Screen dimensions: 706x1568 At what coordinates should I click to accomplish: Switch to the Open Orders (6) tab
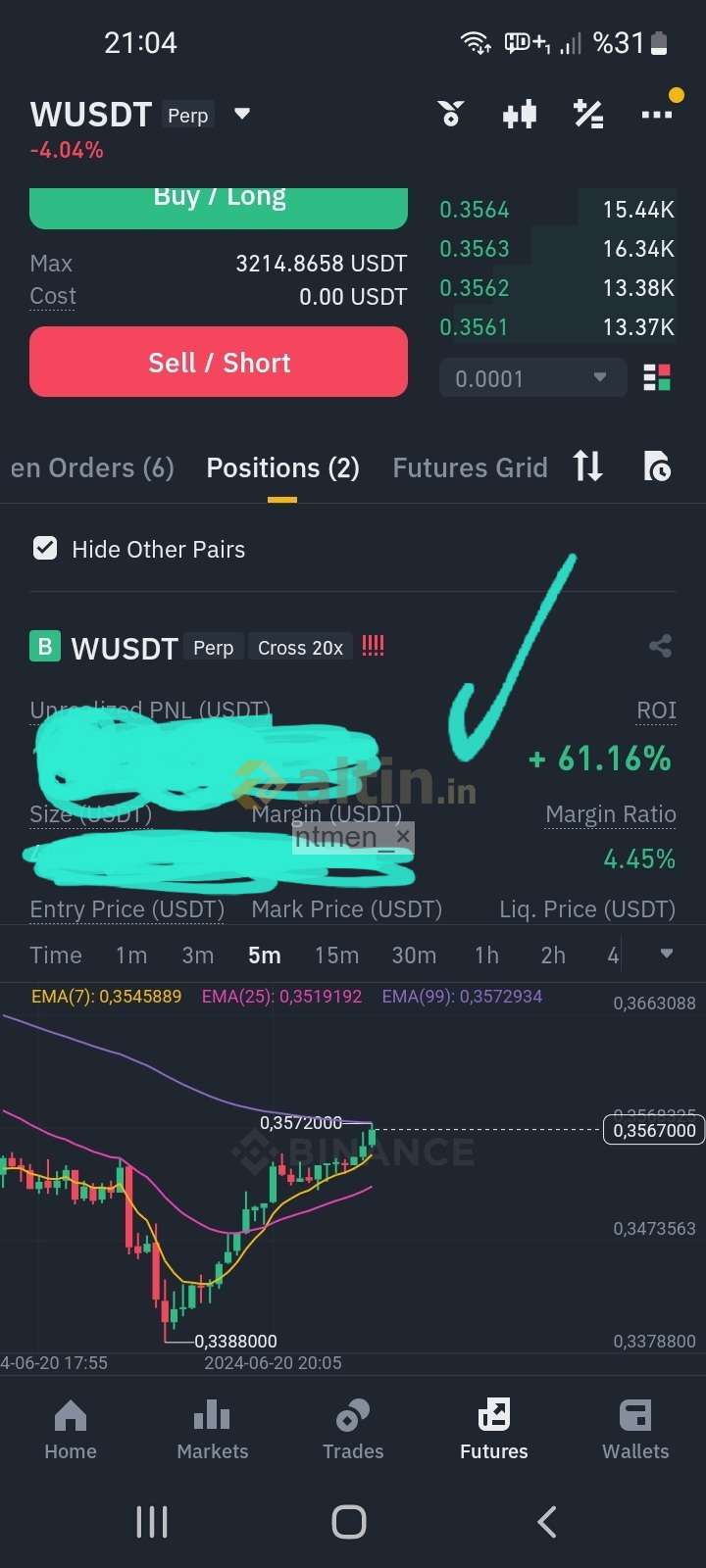[x=92, y=468]
